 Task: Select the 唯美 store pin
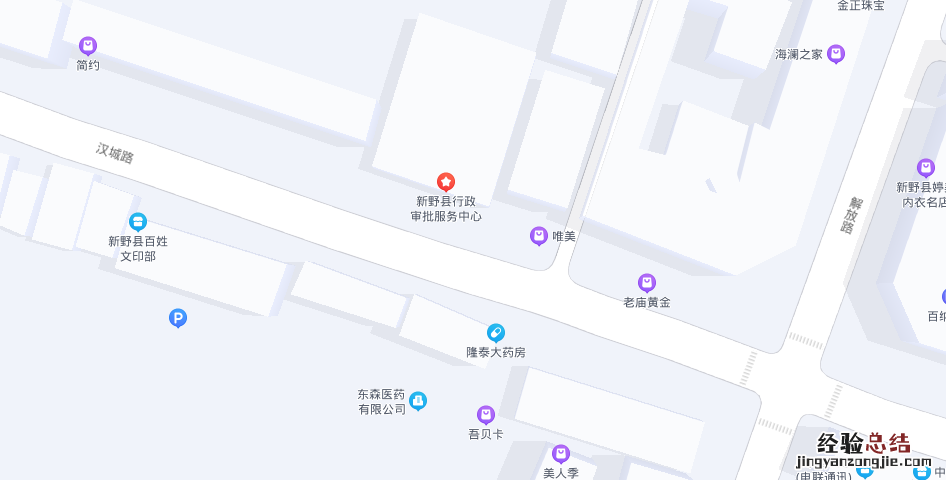pos(538,236)
